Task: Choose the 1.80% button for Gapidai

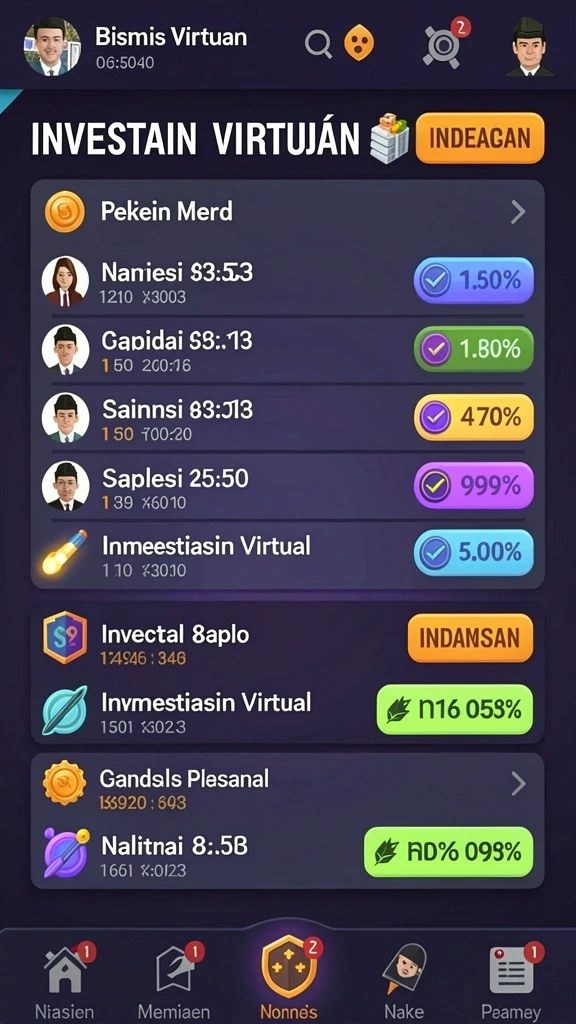Action: click(x=473, y=349)
